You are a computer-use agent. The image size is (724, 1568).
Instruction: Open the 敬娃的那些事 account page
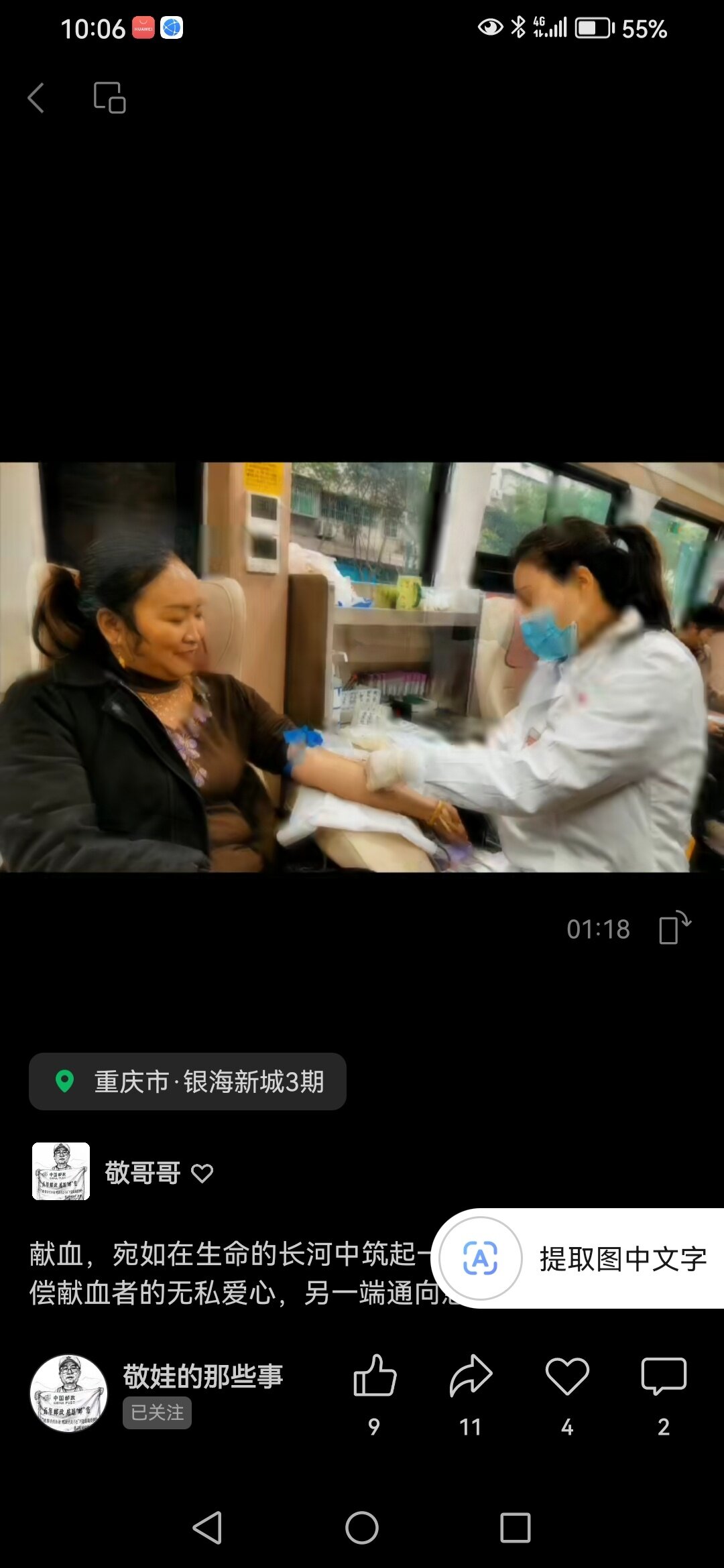click(x=202, y=1376)
